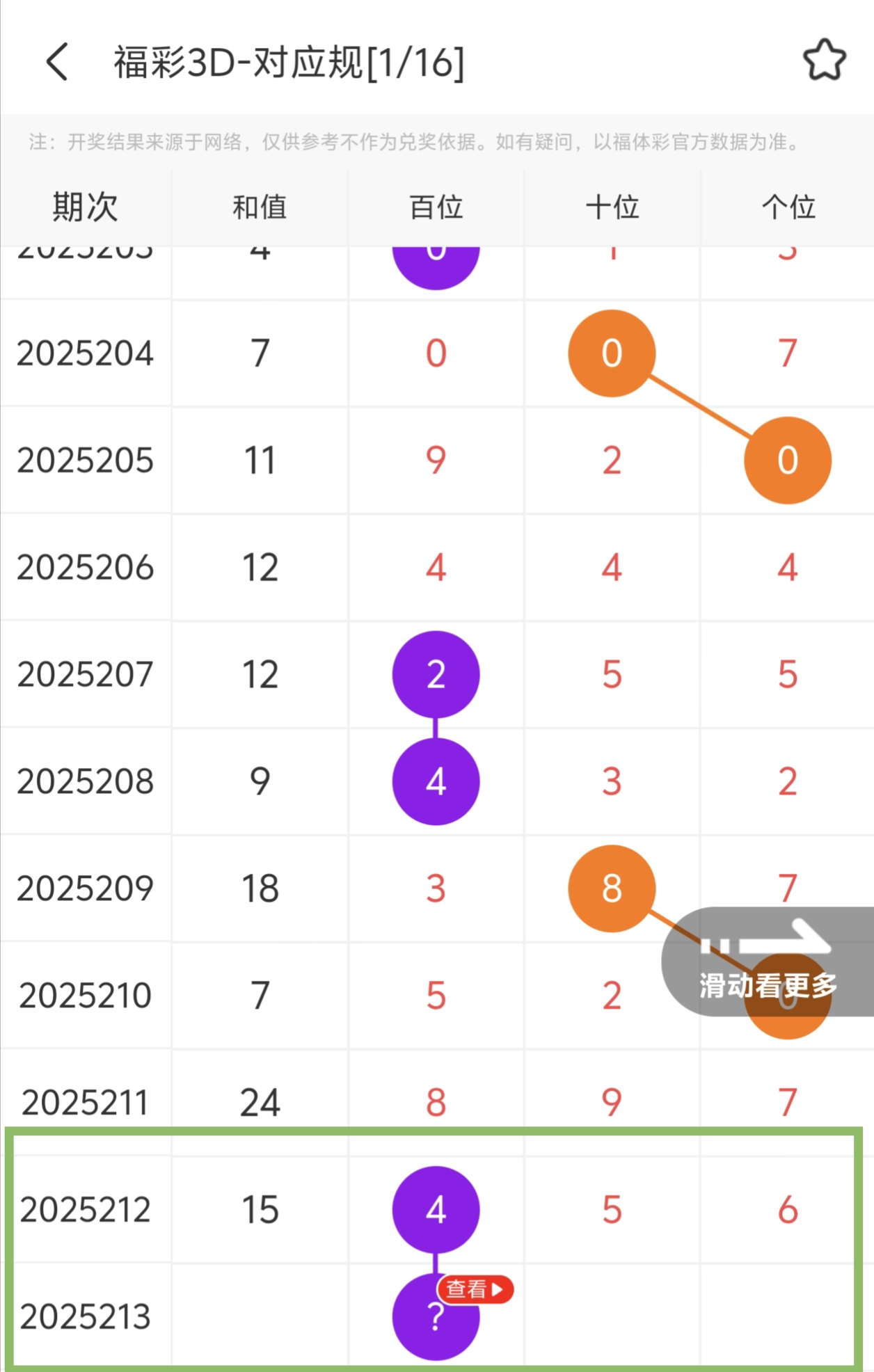Select the 个位 column header

tap(787, 207)
